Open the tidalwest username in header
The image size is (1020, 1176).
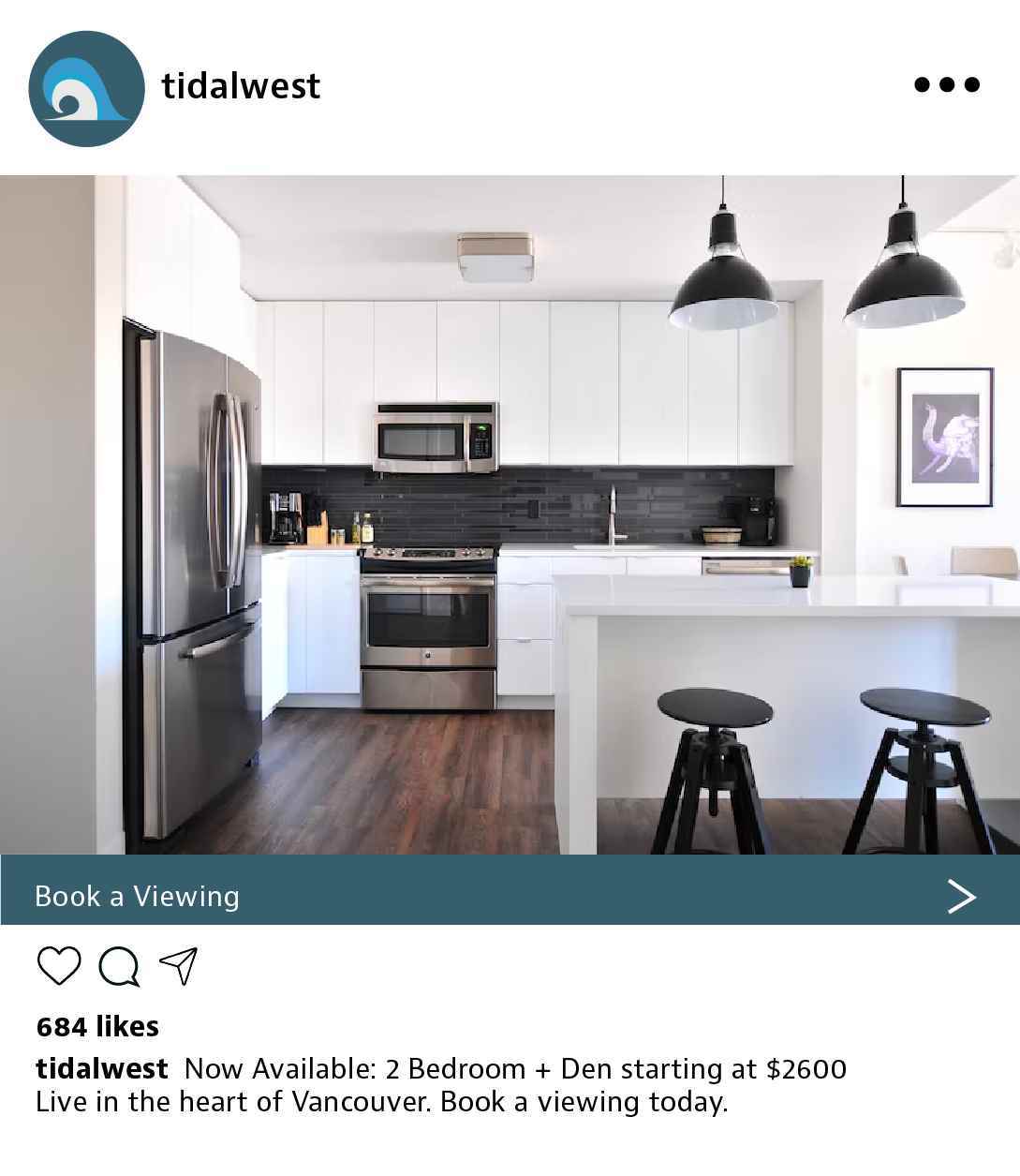pos(241,86)
